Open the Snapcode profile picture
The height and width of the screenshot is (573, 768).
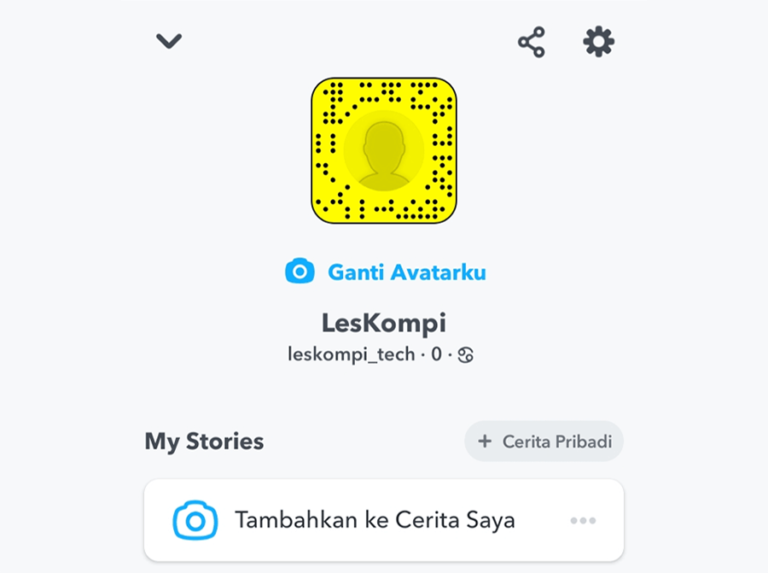(383, 150)
